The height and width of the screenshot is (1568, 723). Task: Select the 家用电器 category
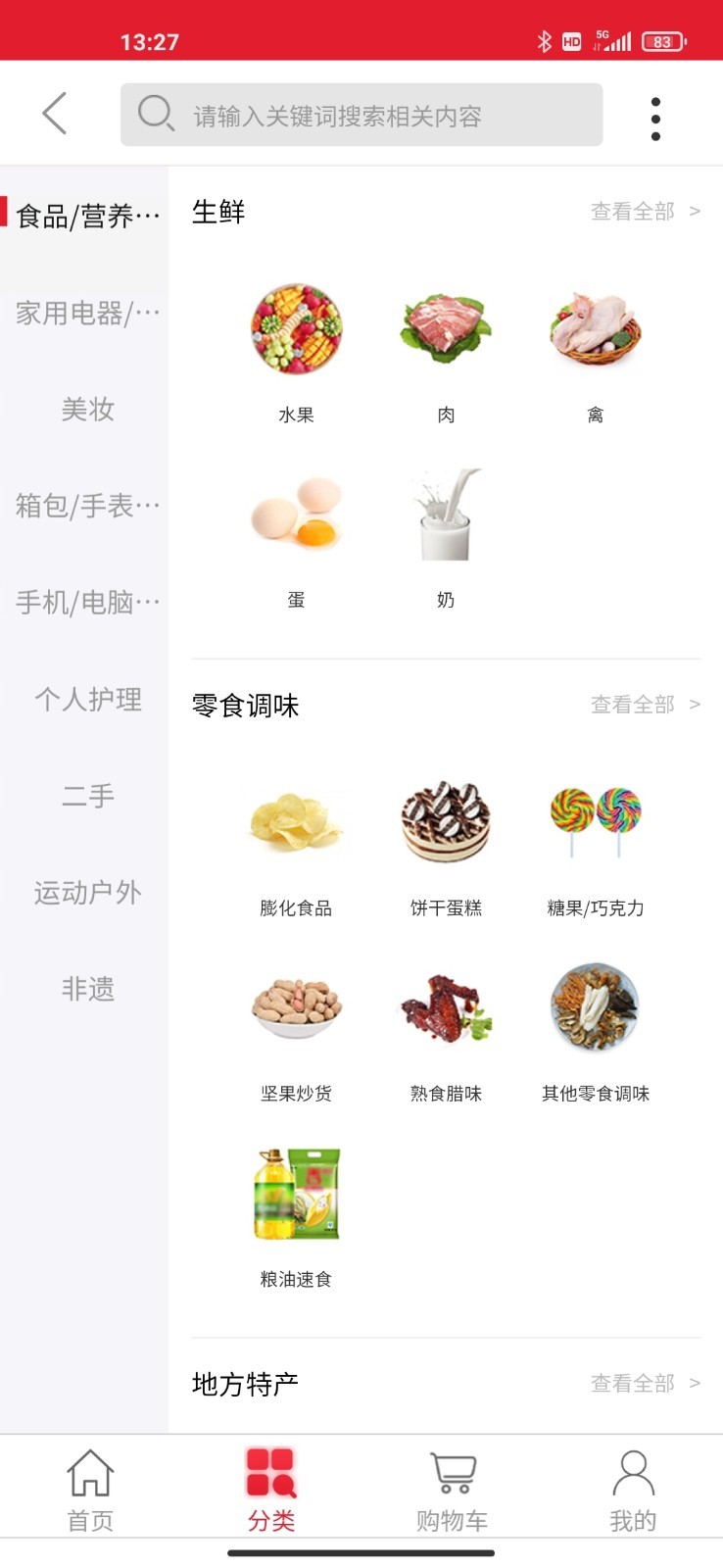coord(86,314)
